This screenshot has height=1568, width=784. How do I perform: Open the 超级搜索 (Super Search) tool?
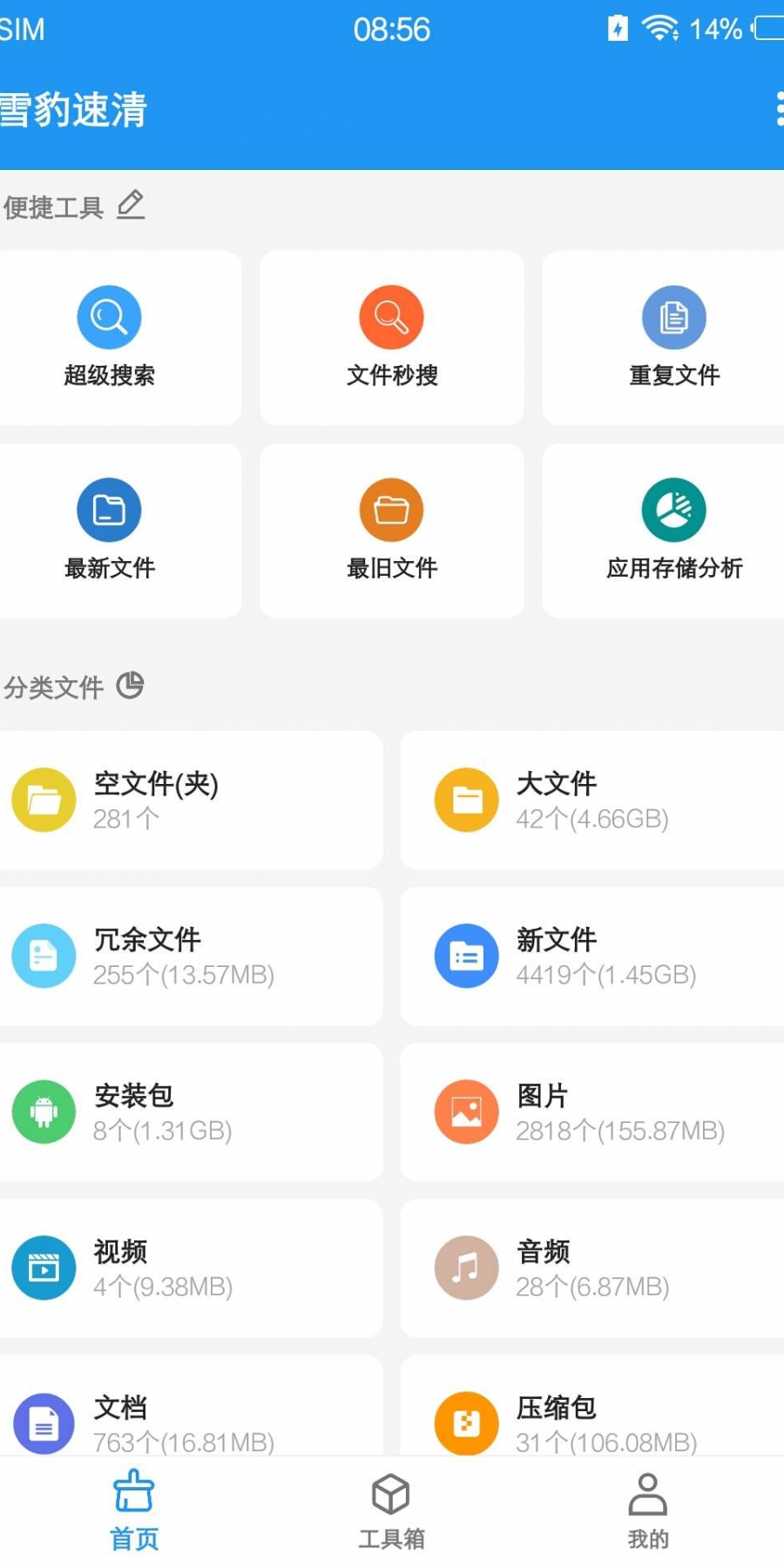pyautogui.click(x=108, y=340)
